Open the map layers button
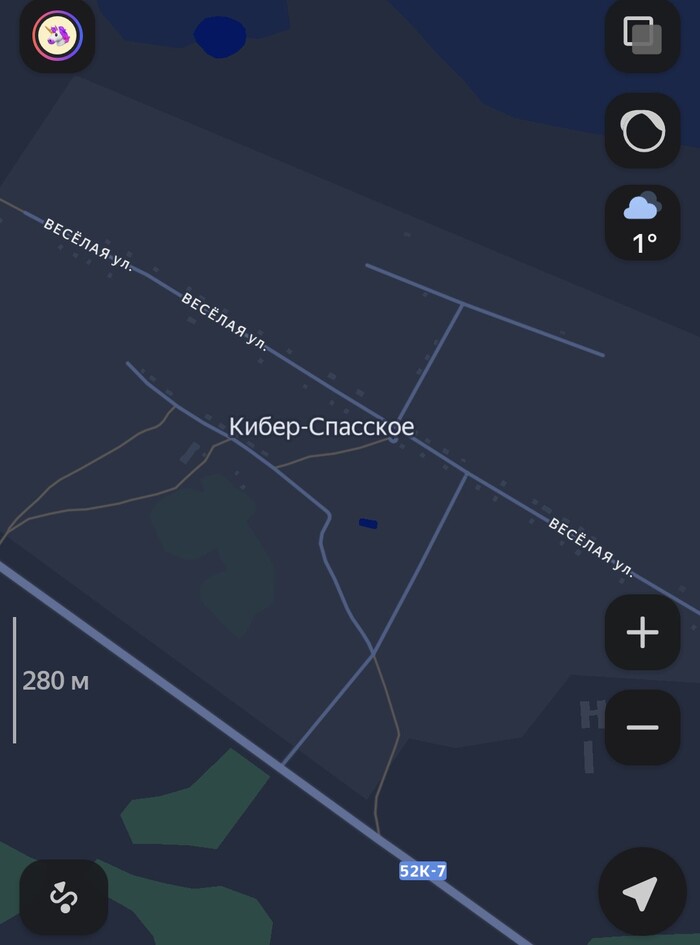Viewport: 700px width, 945px height. coord(642,36)
